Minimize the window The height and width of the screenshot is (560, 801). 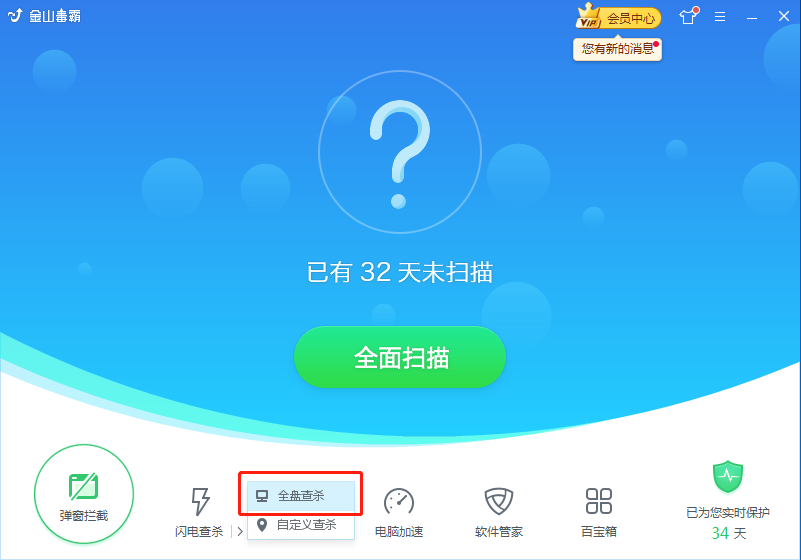[752, 17]
